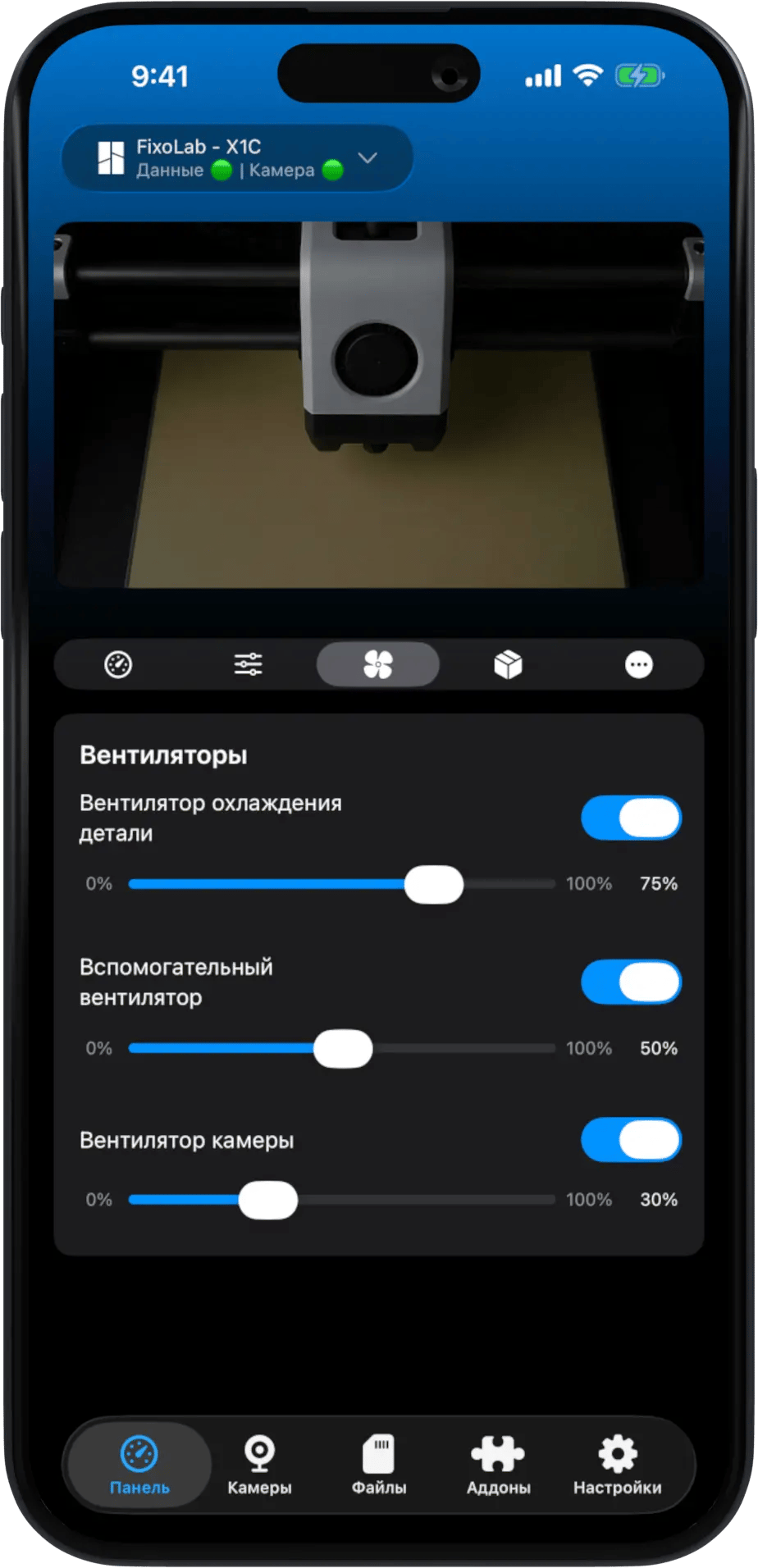758x1568 pixels.
Task: Select the fan segment
Action: click(x=378, y=664)
